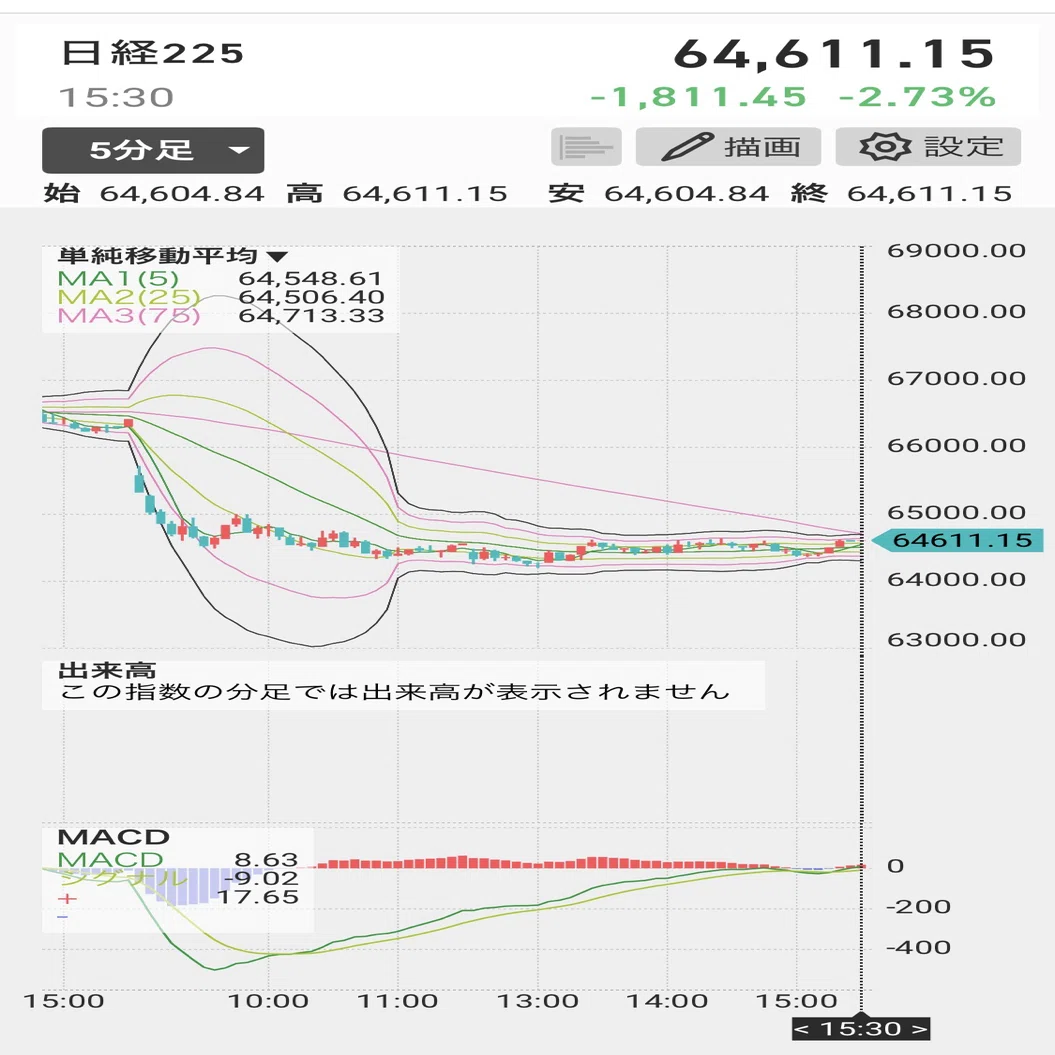Tap the horizontal bars chart icon
Screen dimensions: 1055x1055
[x=586, y=147]
